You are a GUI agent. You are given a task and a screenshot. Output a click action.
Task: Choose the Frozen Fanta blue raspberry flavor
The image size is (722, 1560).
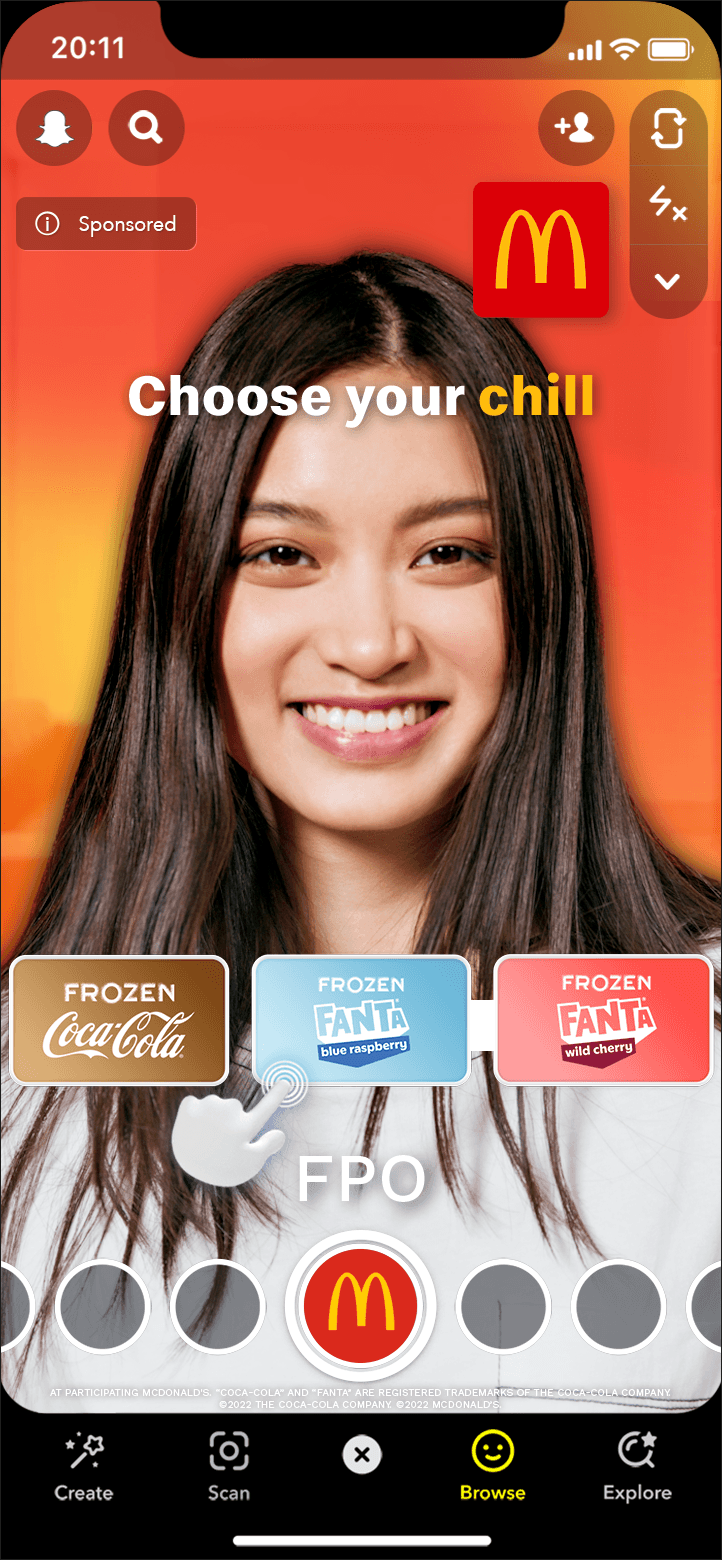(360, 1019)
